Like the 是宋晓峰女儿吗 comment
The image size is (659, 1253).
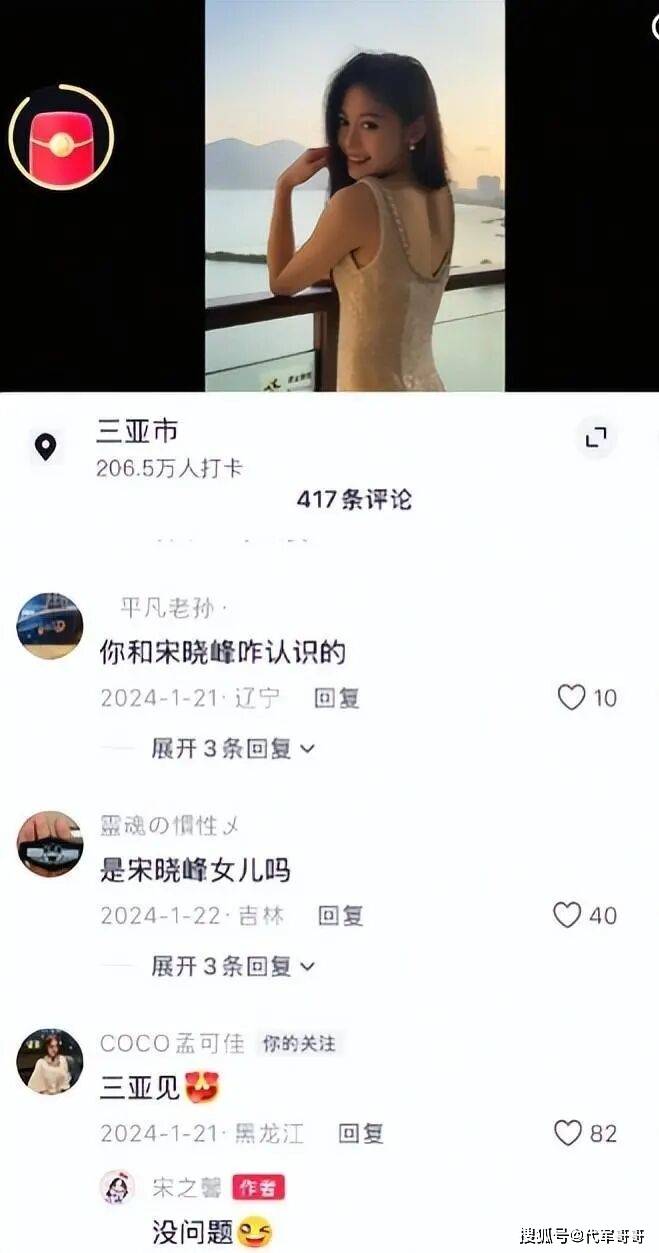[x=567, y=915]
